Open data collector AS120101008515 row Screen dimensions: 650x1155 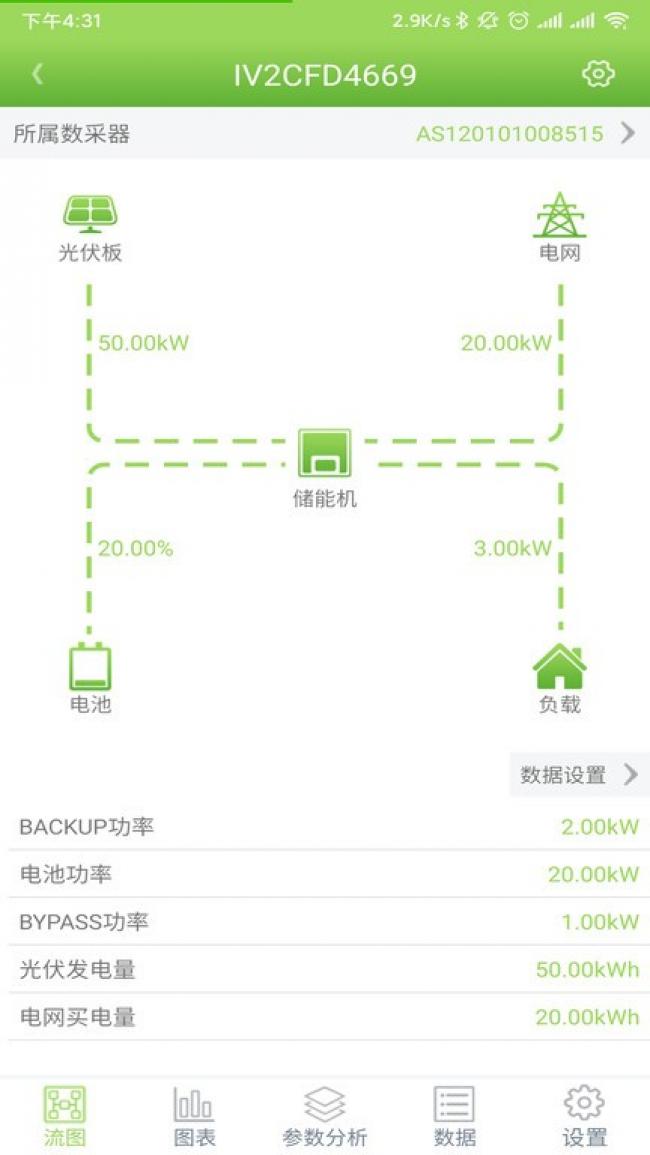point(325,133)
